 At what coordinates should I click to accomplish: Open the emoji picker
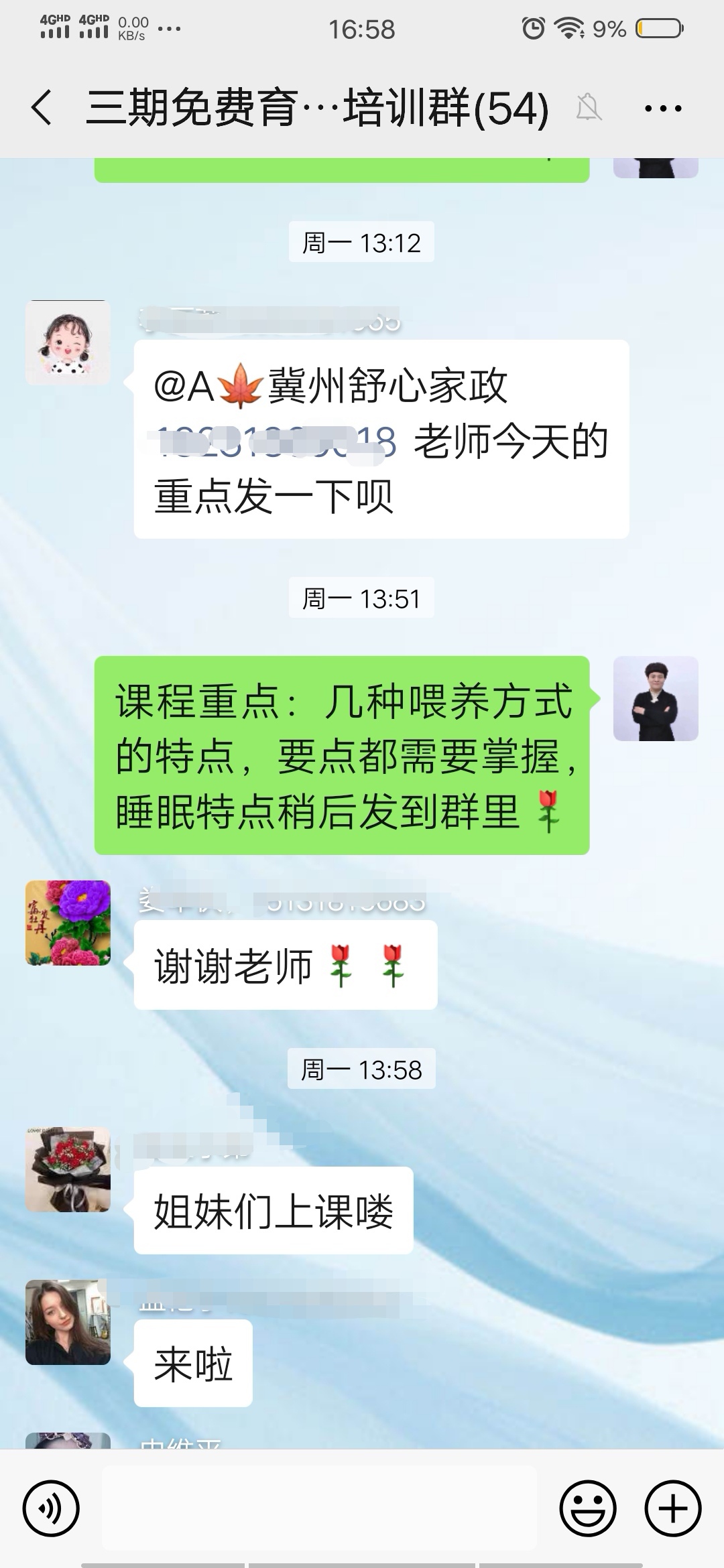(587, 1508)
